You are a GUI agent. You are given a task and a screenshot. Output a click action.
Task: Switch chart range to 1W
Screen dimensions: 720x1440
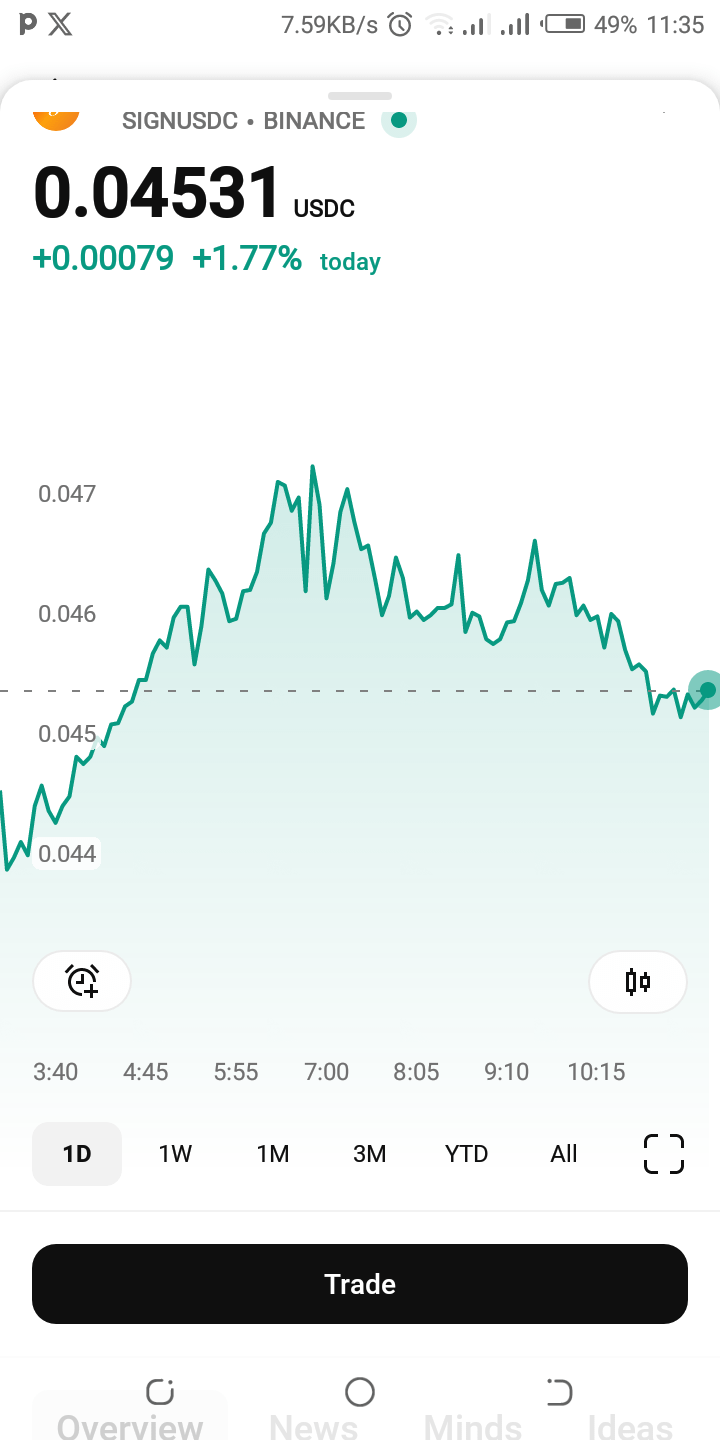tap(175, 1154)
